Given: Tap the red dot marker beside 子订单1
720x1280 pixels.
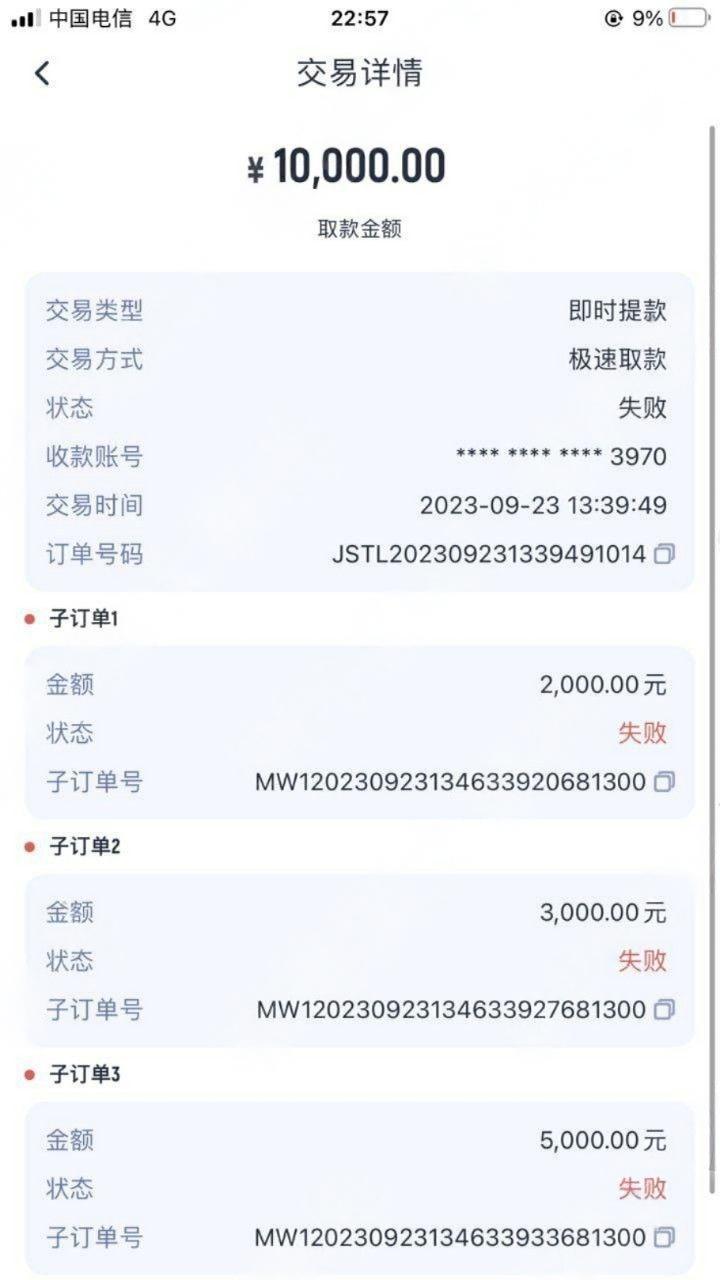Looking at the screenshot, I should coord(27,620).
